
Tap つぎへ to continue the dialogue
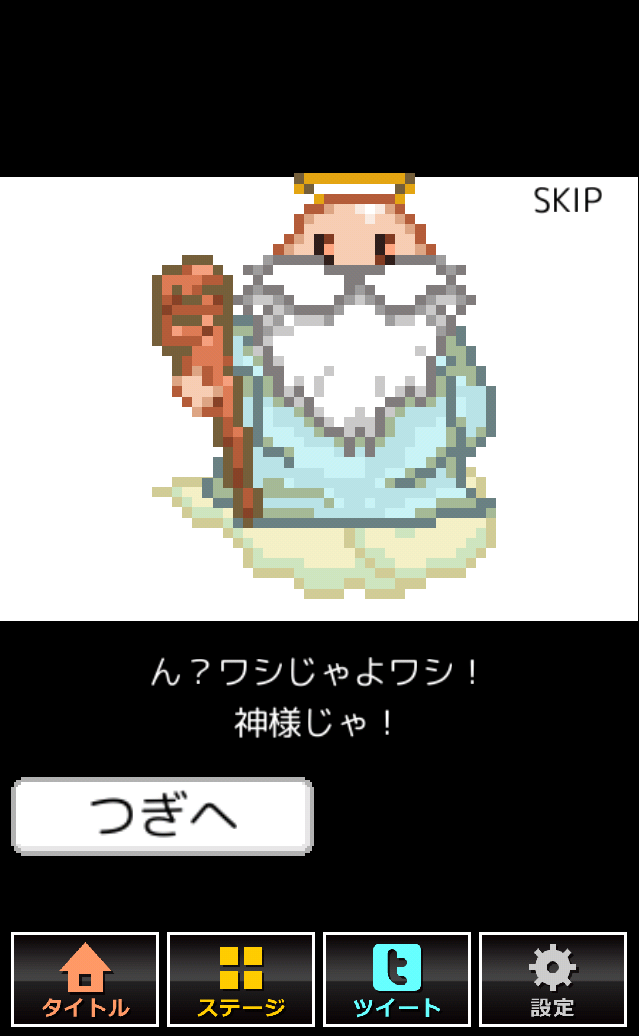[162, 816]
